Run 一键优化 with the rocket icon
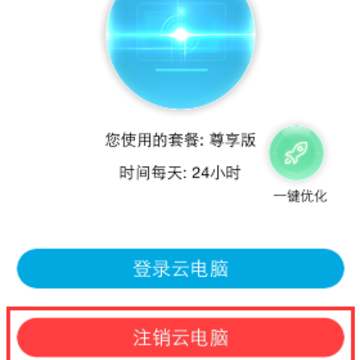The image size is (360, 360). click(x=296, y=154)
